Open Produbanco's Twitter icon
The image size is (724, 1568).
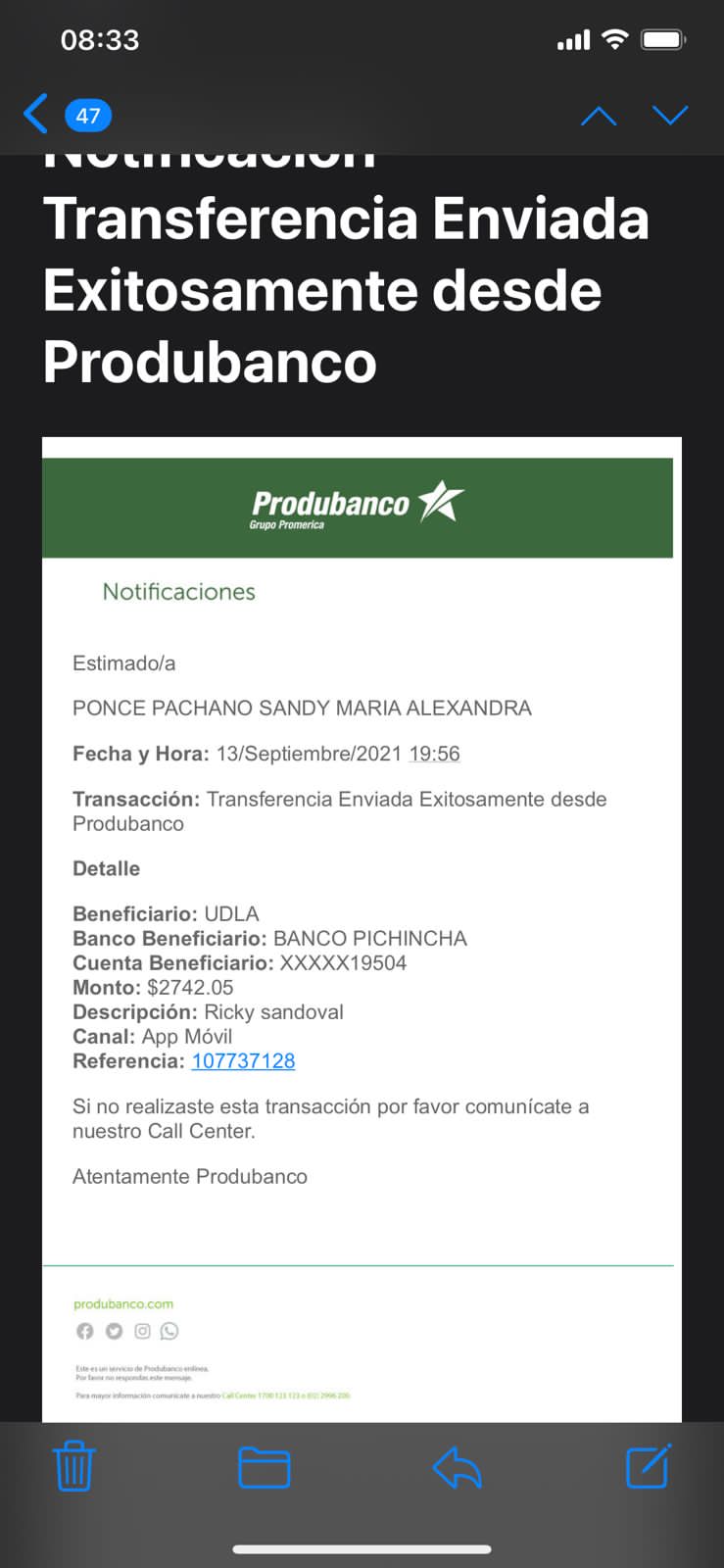(115, 1331)
